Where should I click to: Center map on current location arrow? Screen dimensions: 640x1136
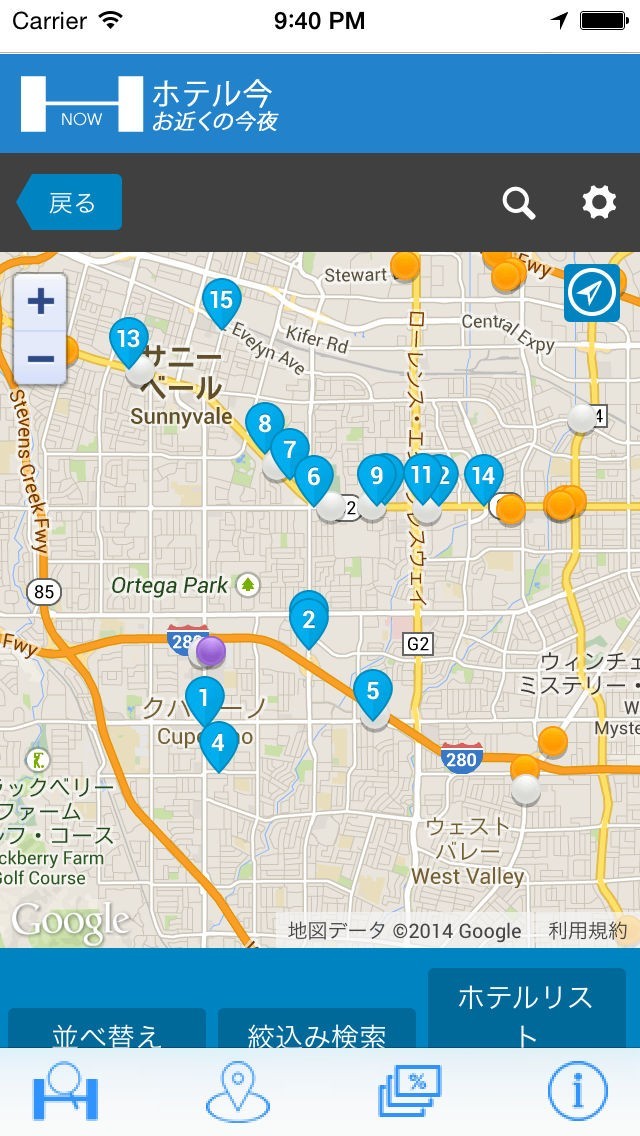(592, 293)
